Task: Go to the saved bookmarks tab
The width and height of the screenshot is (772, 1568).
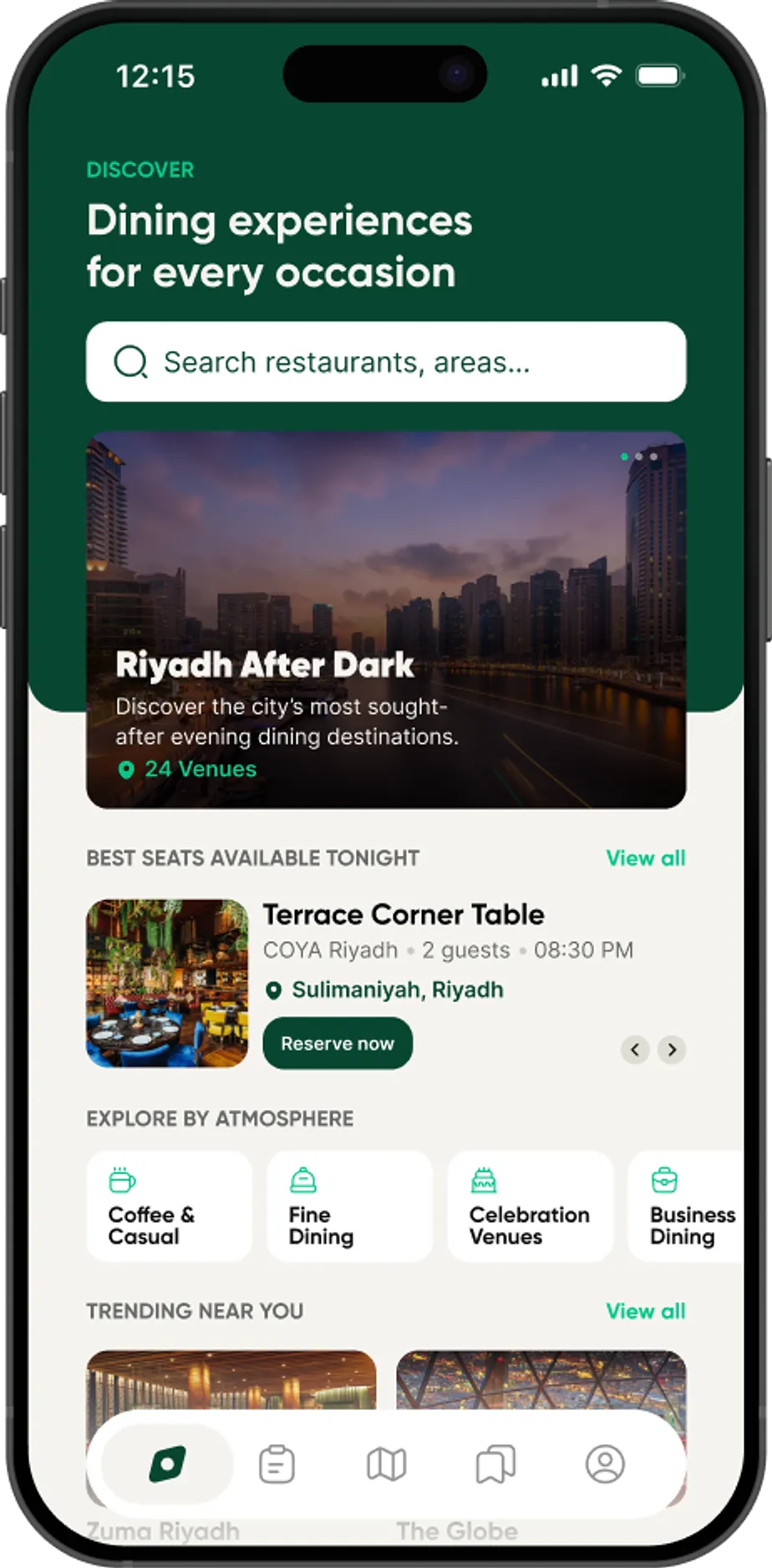Action: pyautogui.click(x=495, y=1464)
